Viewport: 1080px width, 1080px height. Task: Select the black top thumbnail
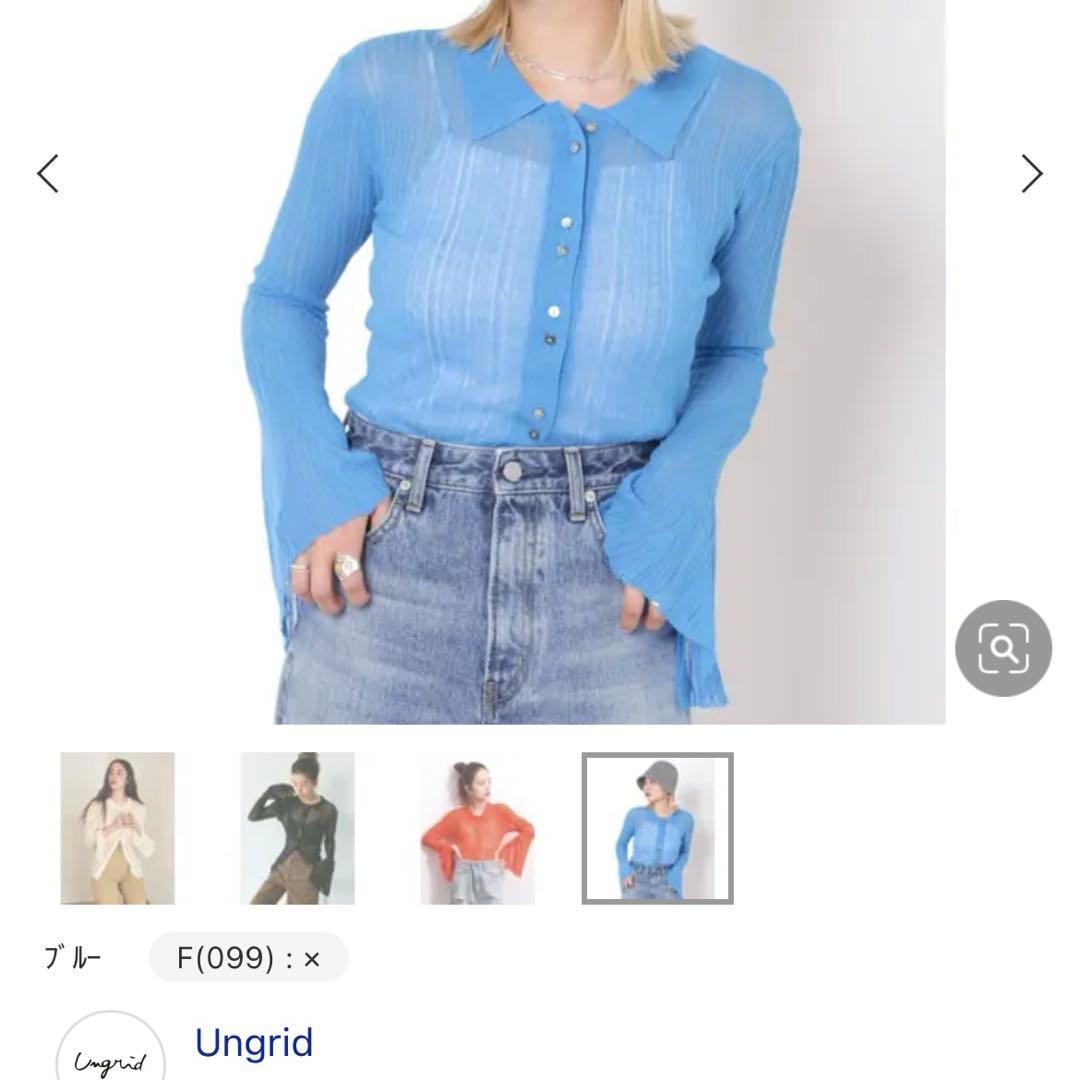(x=298, y=828)
